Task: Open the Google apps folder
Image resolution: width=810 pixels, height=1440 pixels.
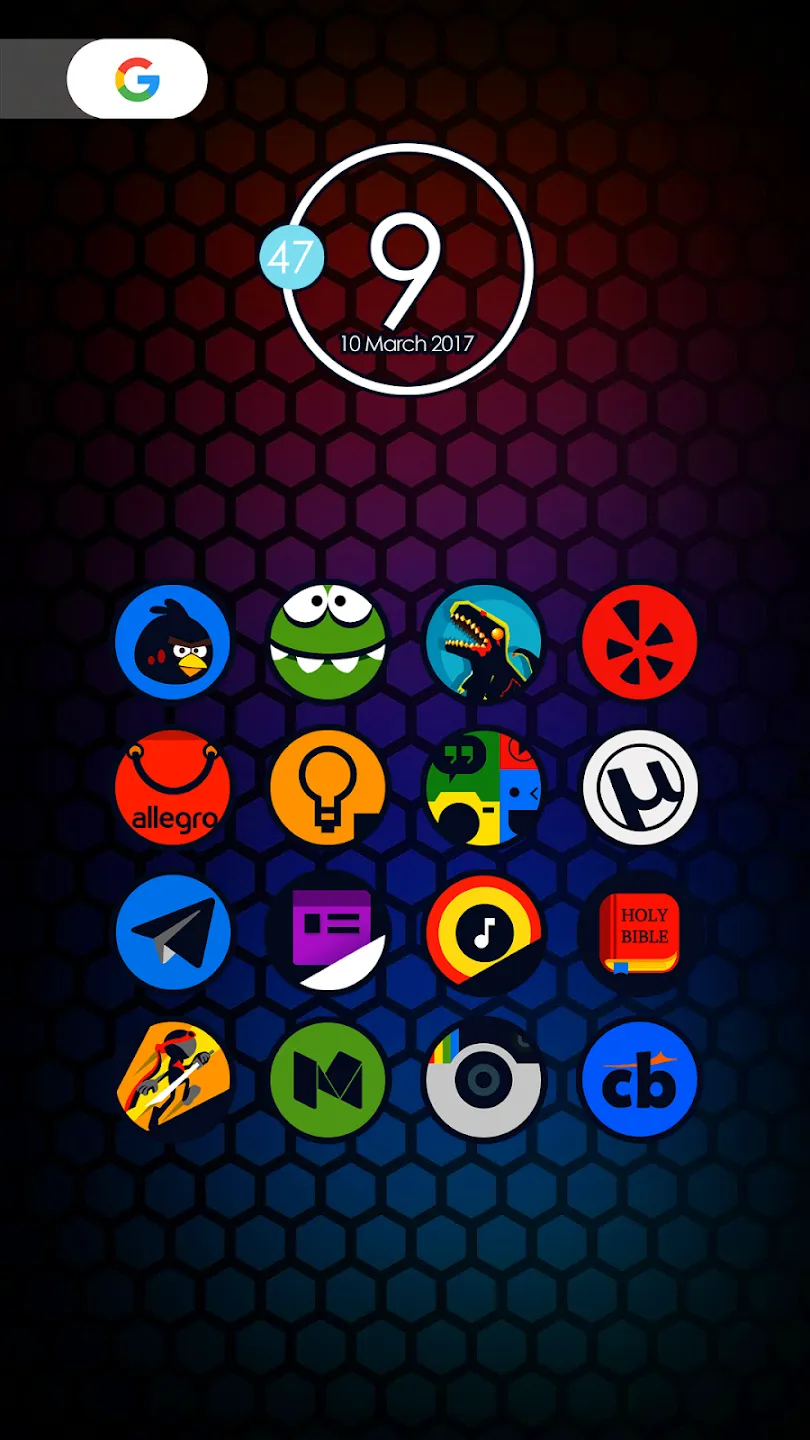Action: click(x=484, y=788)
